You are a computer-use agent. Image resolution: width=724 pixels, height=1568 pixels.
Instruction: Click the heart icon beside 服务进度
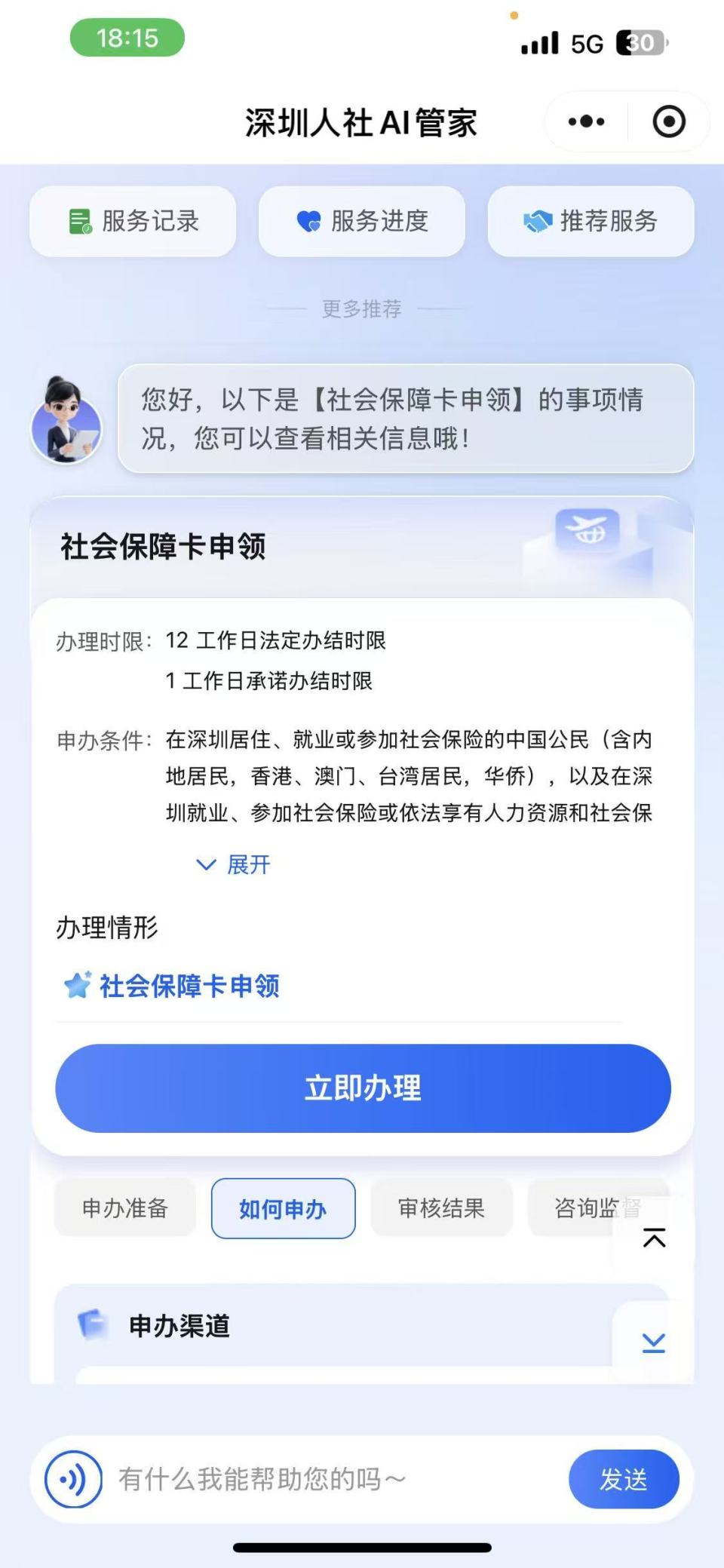point(309,220)
